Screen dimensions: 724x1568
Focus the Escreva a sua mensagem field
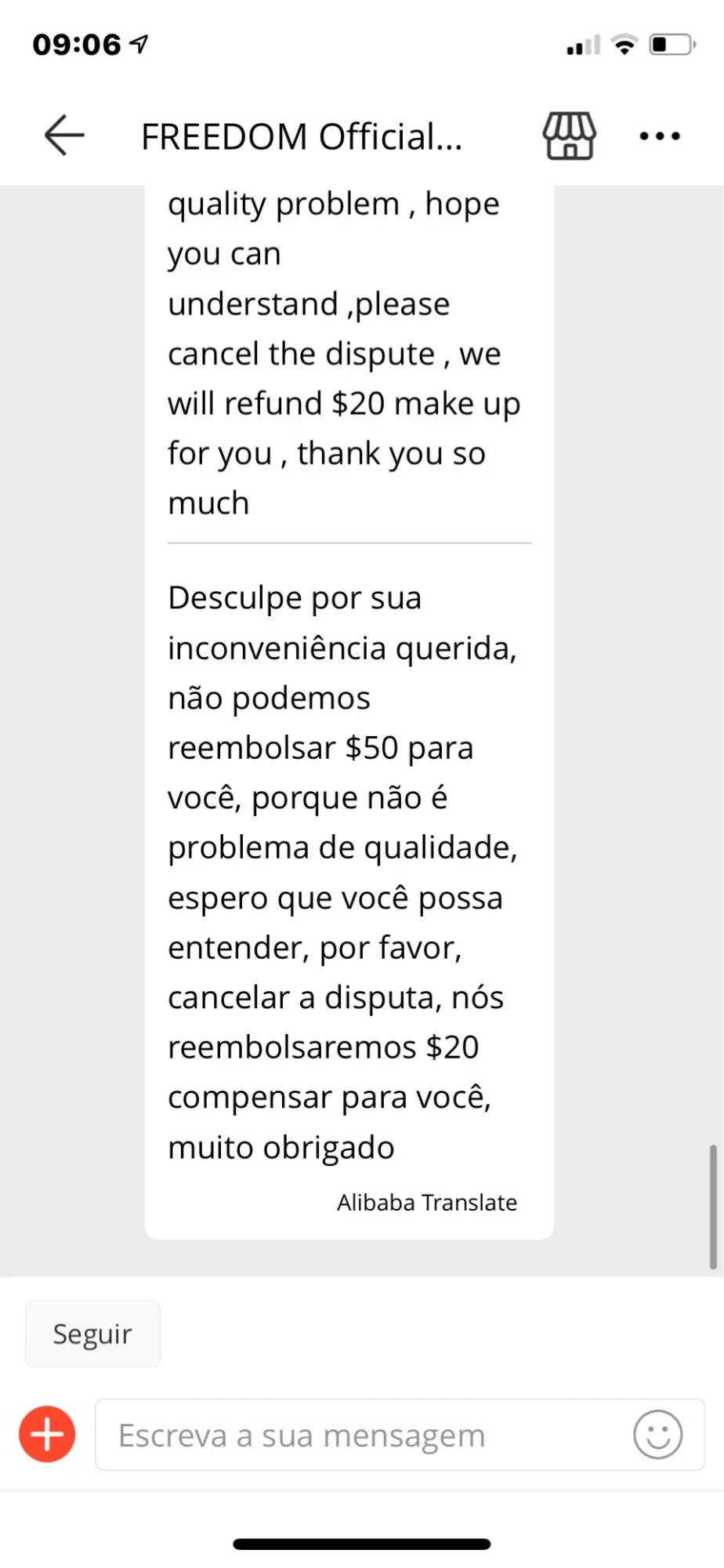coord(360,1436)
